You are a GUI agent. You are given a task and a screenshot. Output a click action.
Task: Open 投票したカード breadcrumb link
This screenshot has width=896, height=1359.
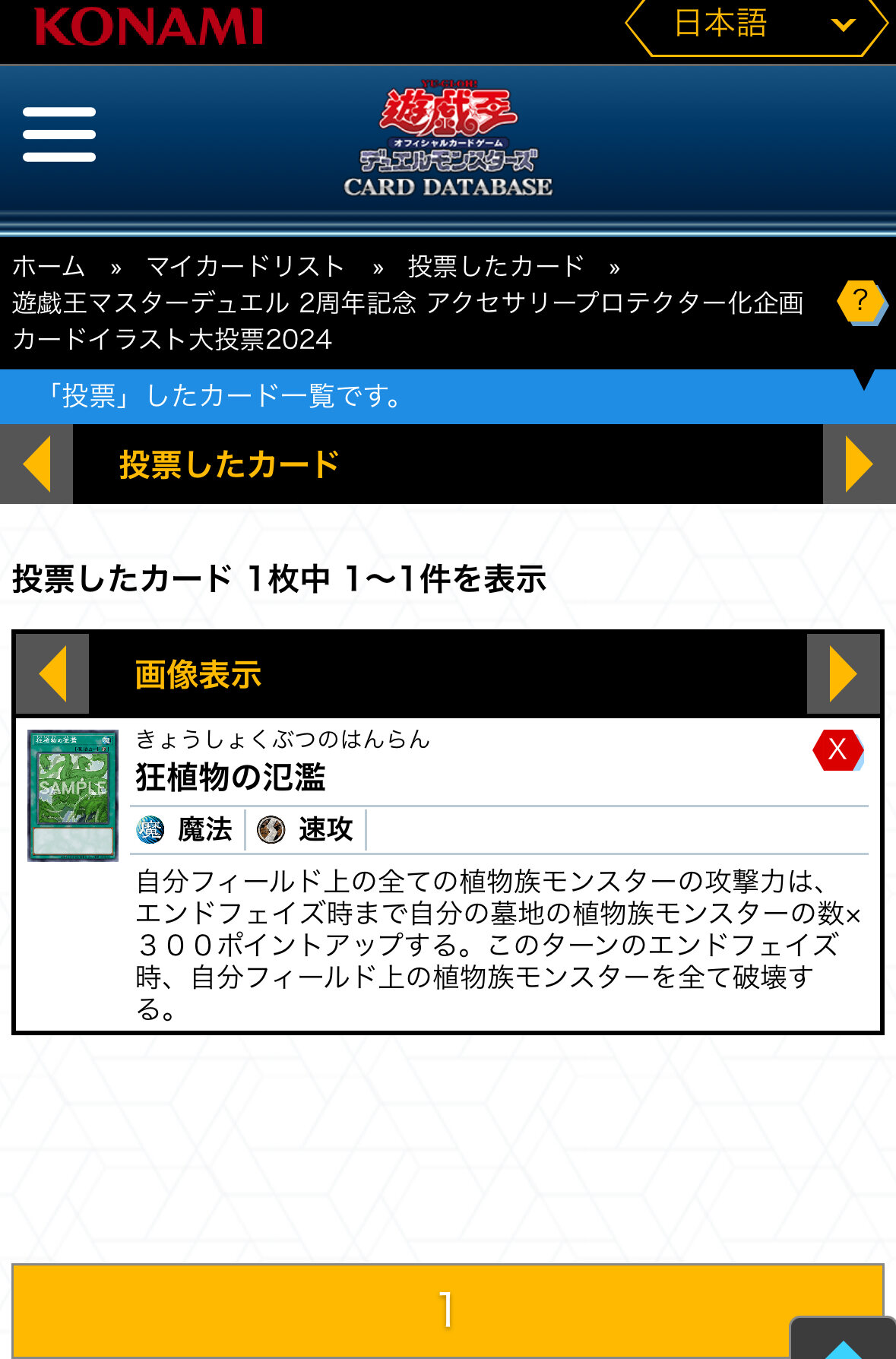pos(495,267)
